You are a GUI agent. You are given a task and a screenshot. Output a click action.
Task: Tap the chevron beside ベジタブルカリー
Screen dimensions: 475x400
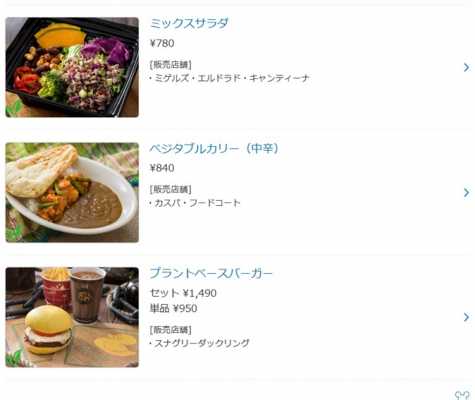pyautogui.click(x=466, y=192)
